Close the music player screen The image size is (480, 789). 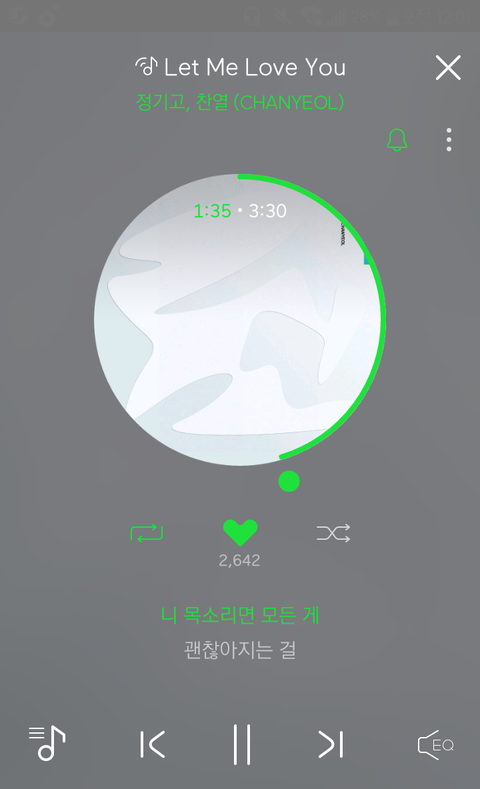coord(448,68)
